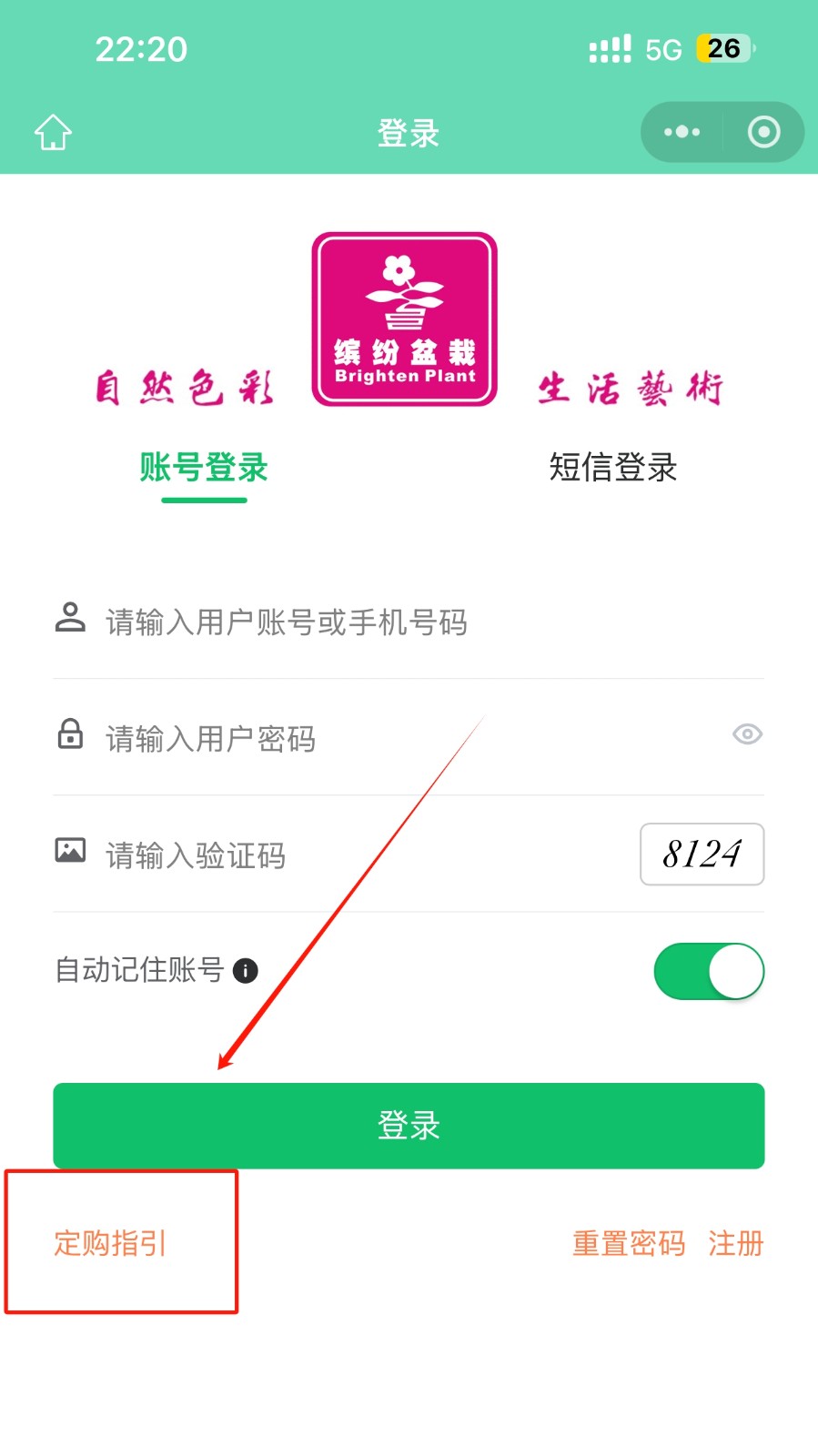Refresh the 8124 captcha image

tap(702, 854)
